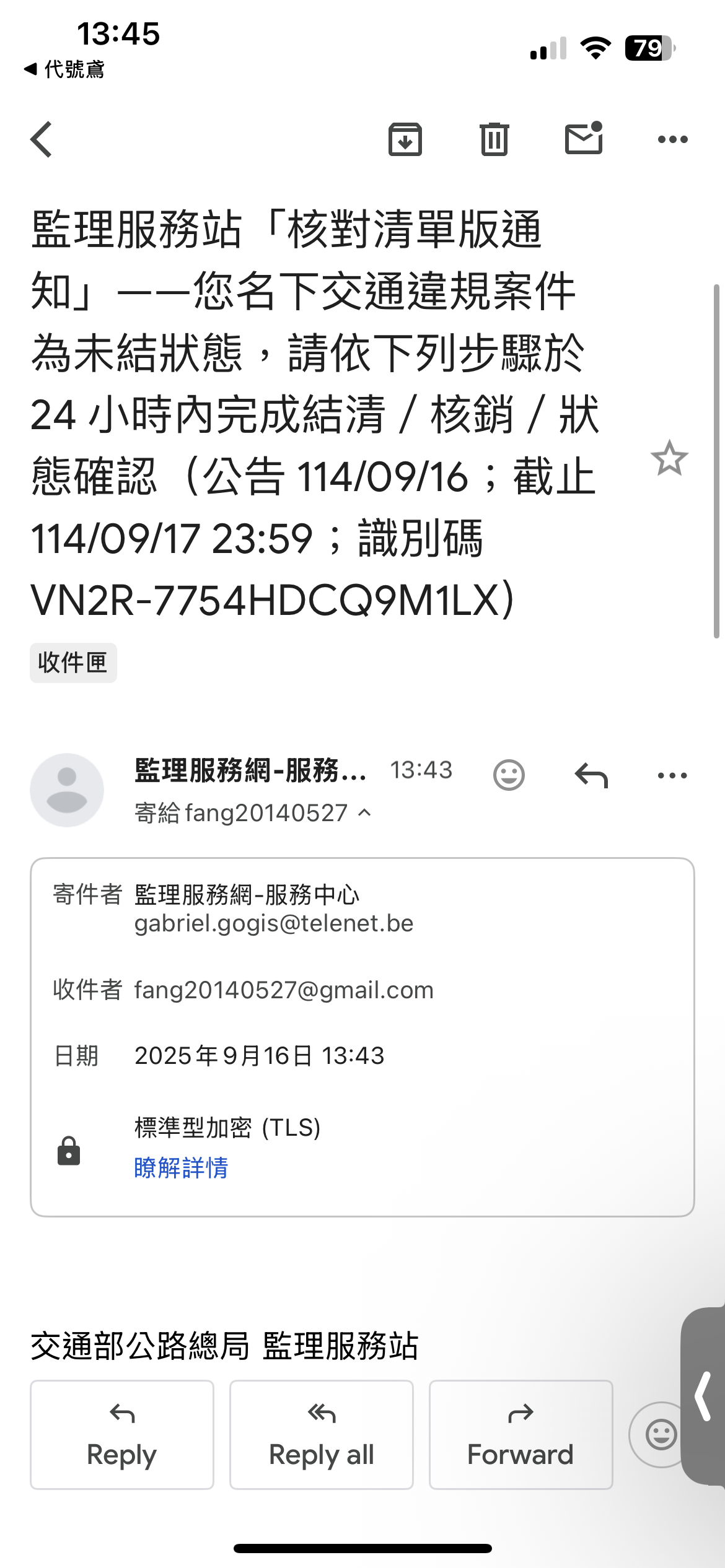Image resolution: width=725 pixels, height=1568 pixels.
Task: Go back to the inbox list
Action: tap(42, 139)
